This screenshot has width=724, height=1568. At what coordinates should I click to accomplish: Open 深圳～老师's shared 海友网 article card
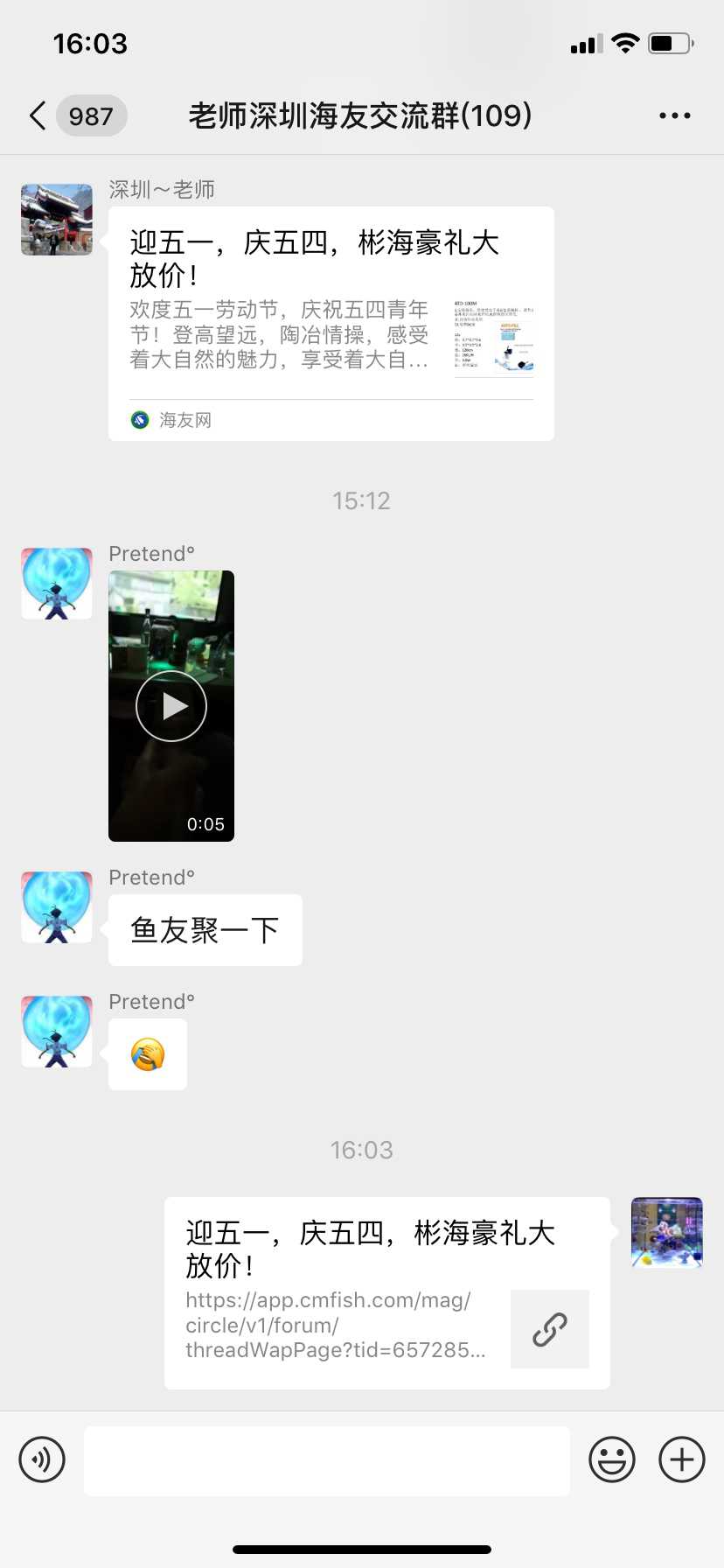click(331, 324)
